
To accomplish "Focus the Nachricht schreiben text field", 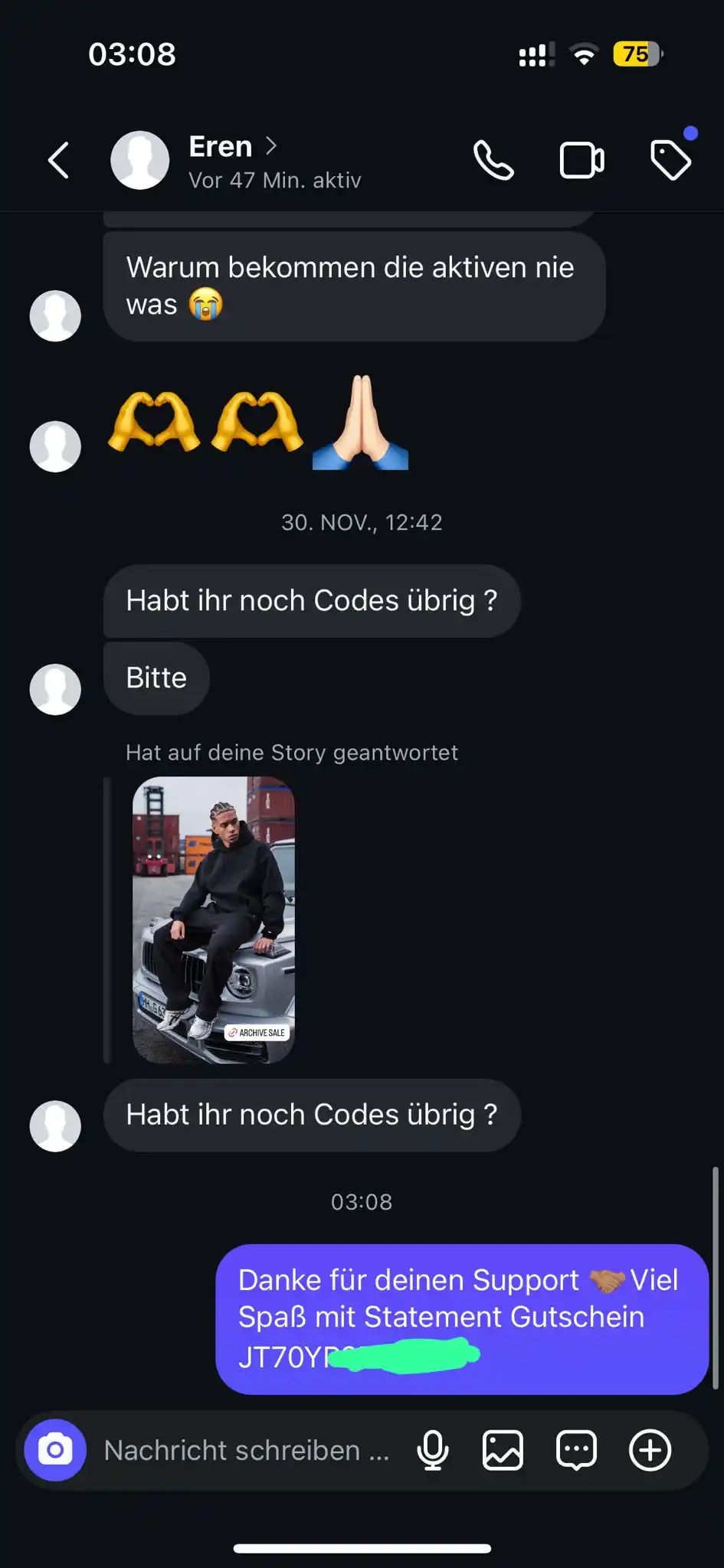I will [247, 1450].
